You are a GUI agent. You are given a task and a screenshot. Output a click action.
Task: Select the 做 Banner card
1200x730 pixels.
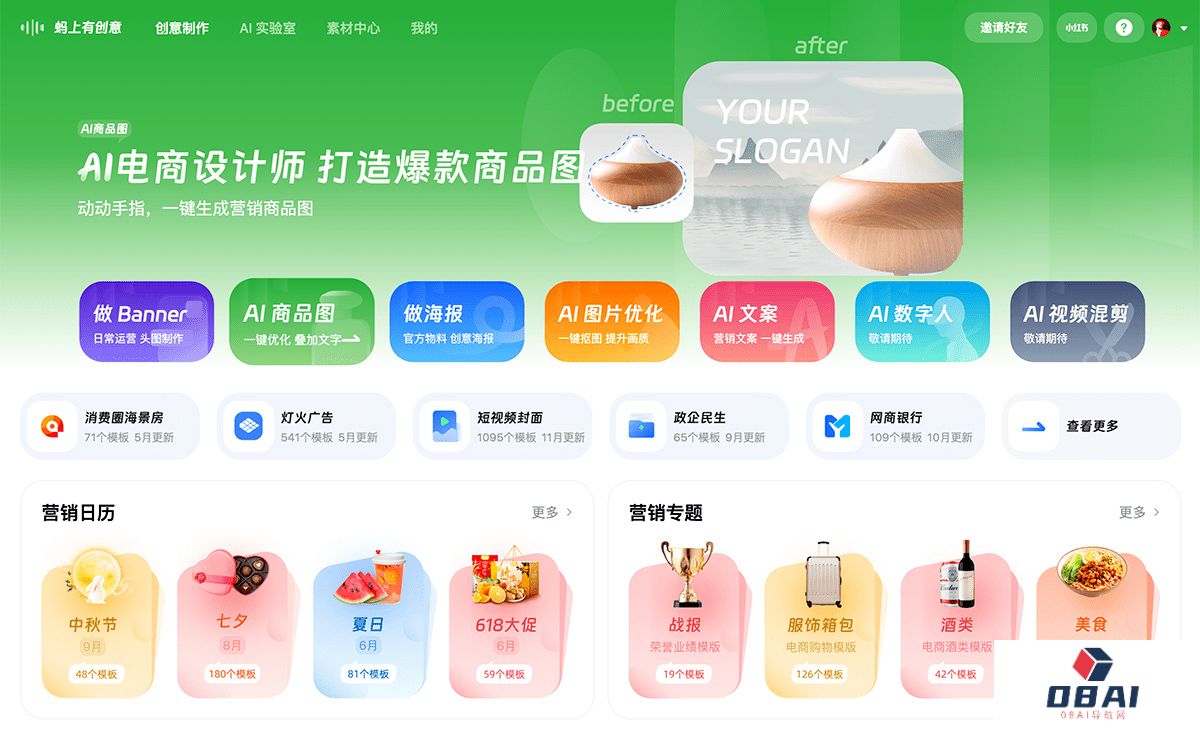(146, 322)
